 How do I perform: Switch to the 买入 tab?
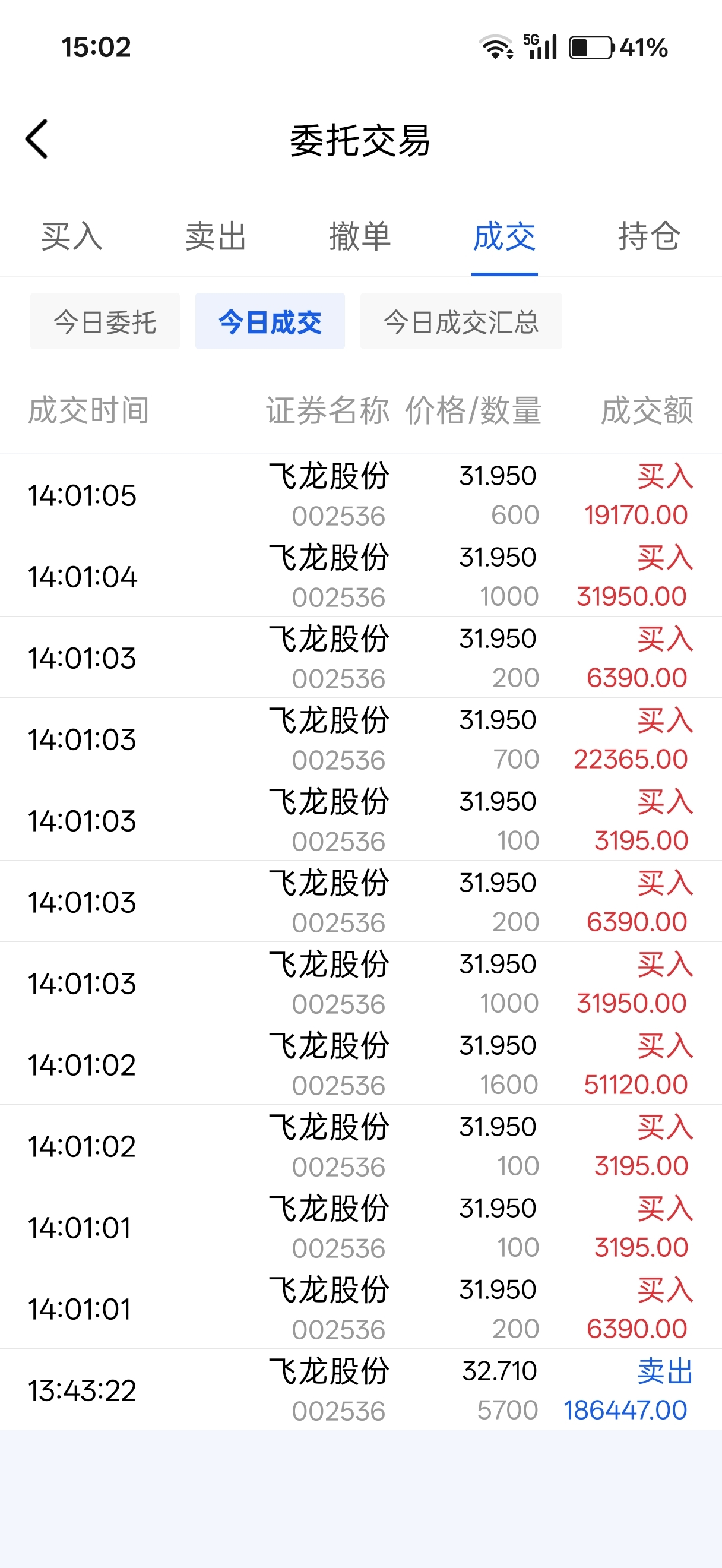pos(72,236)
